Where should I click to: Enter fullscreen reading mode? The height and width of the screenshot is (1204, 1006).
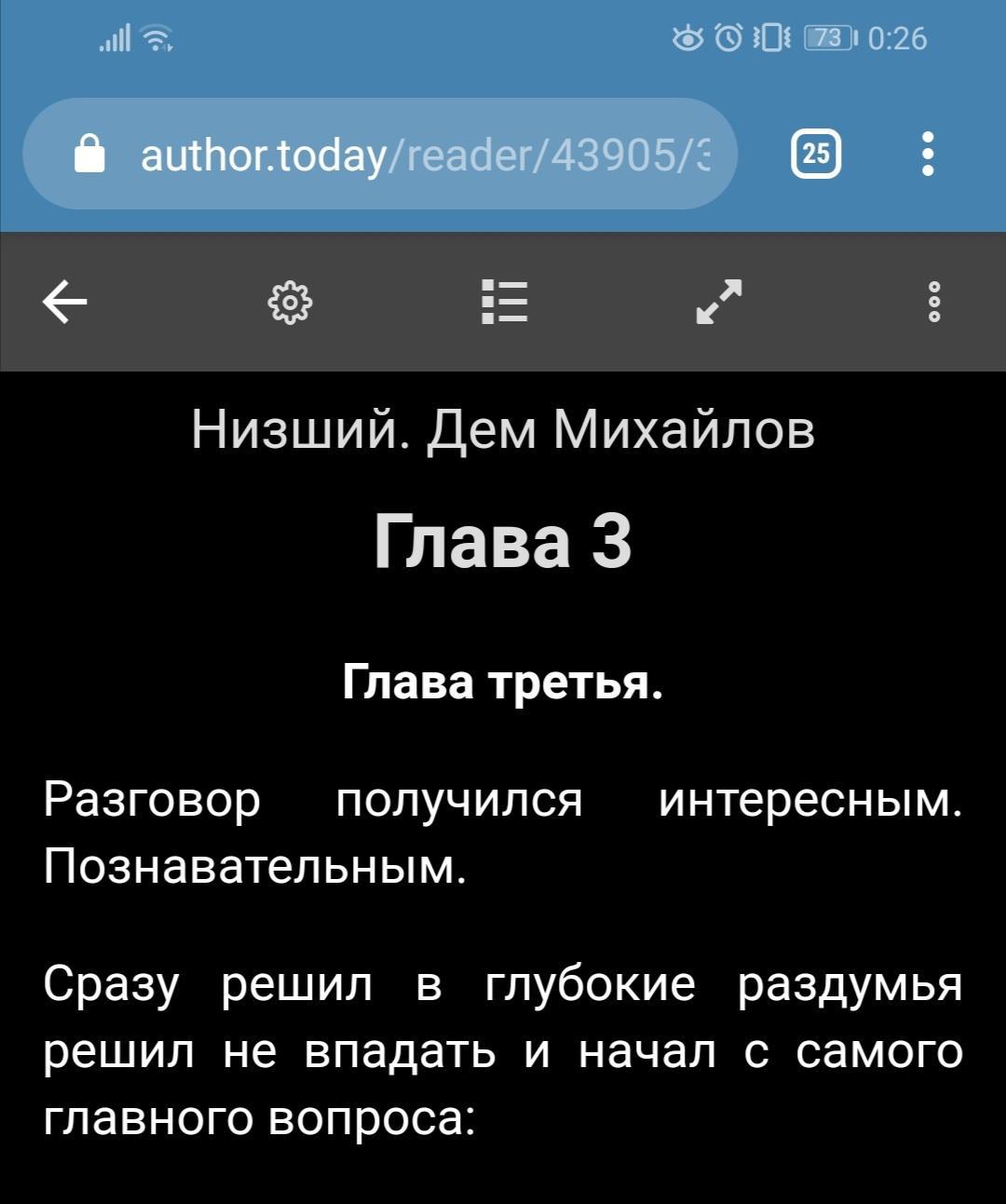(x=720, y=302)
